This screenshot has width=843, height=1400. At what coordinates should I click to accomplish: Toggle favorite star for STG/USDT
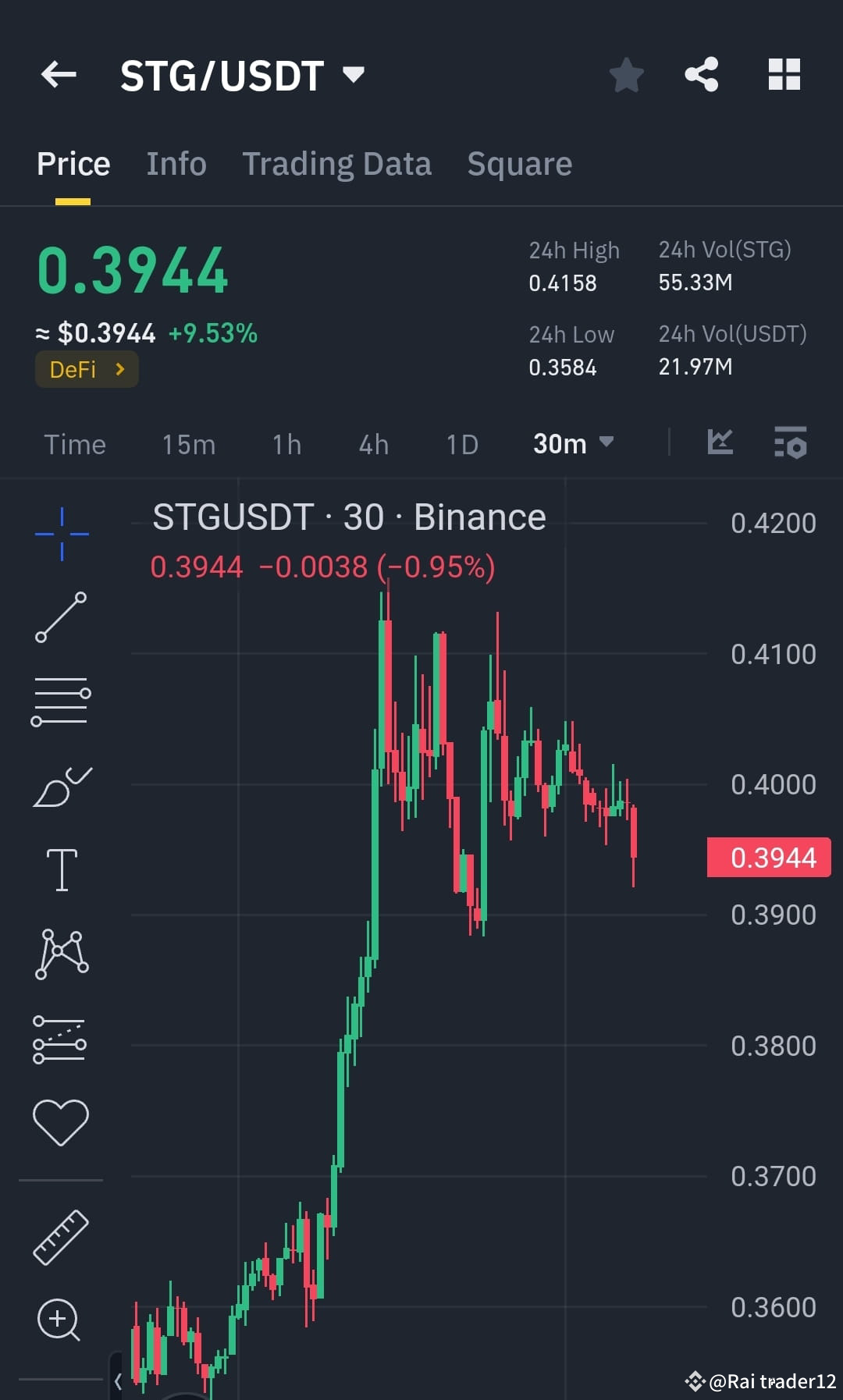[x=626, y=75]
